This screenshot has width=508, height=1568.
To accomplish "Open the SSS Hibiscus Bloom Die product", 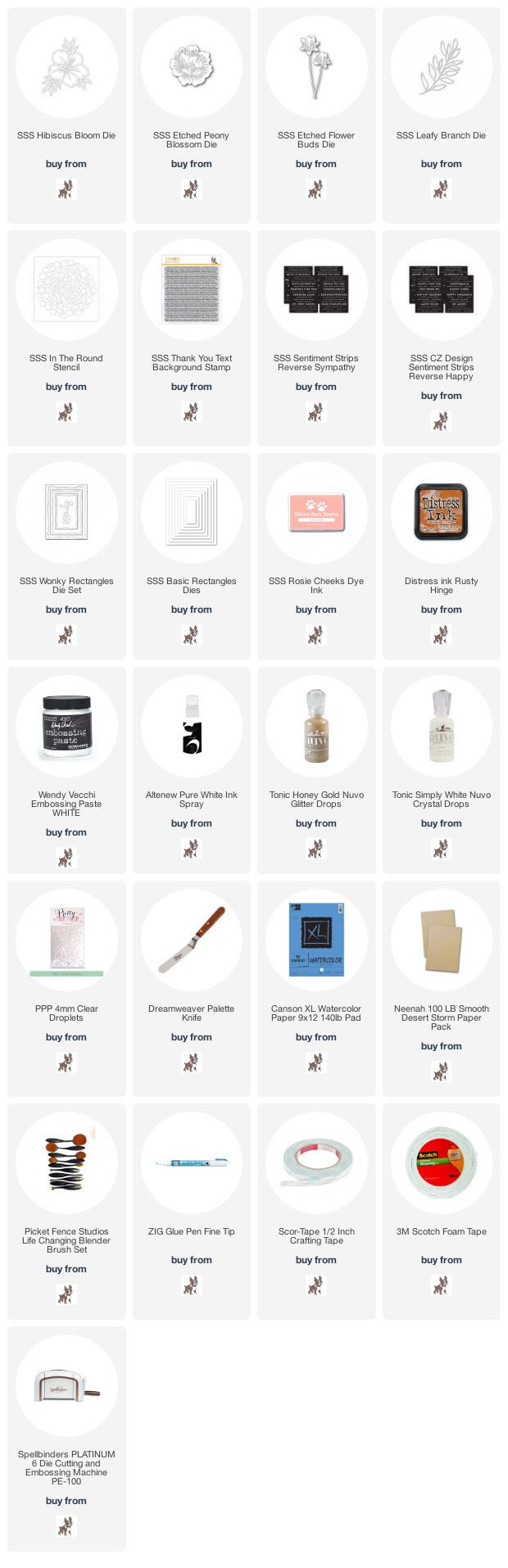I will 66,68.
